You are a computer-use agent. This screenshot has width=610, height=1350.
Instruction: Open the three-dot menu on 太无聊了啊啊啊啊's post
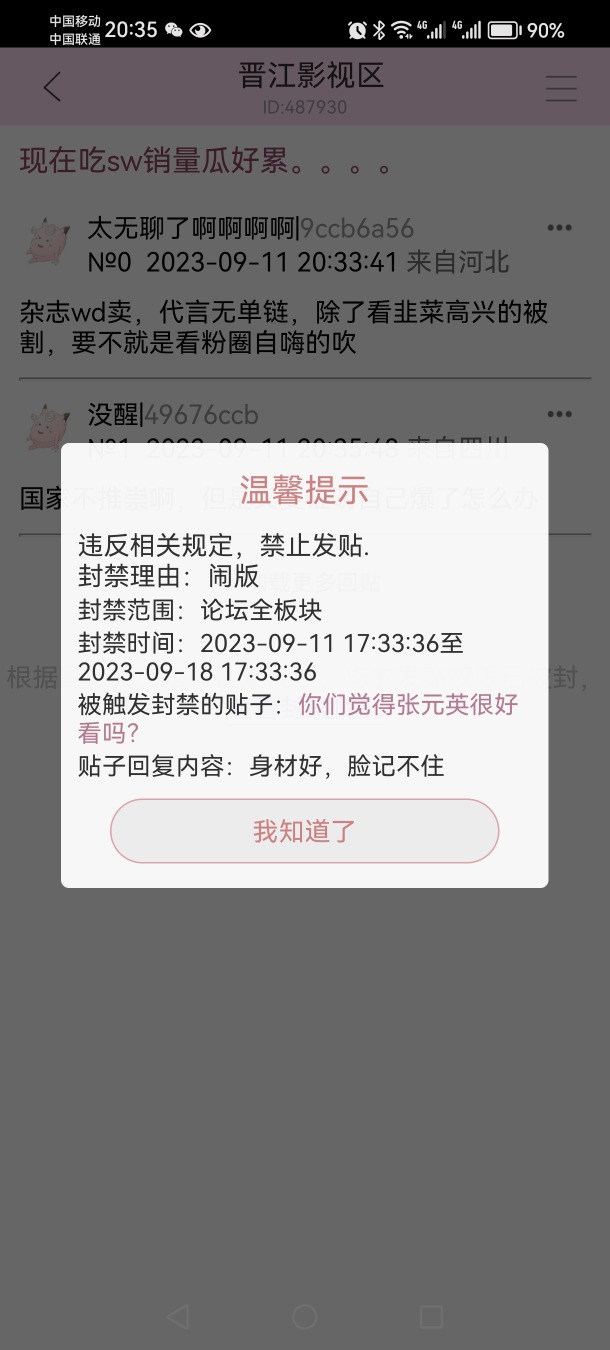coord(559,227)
